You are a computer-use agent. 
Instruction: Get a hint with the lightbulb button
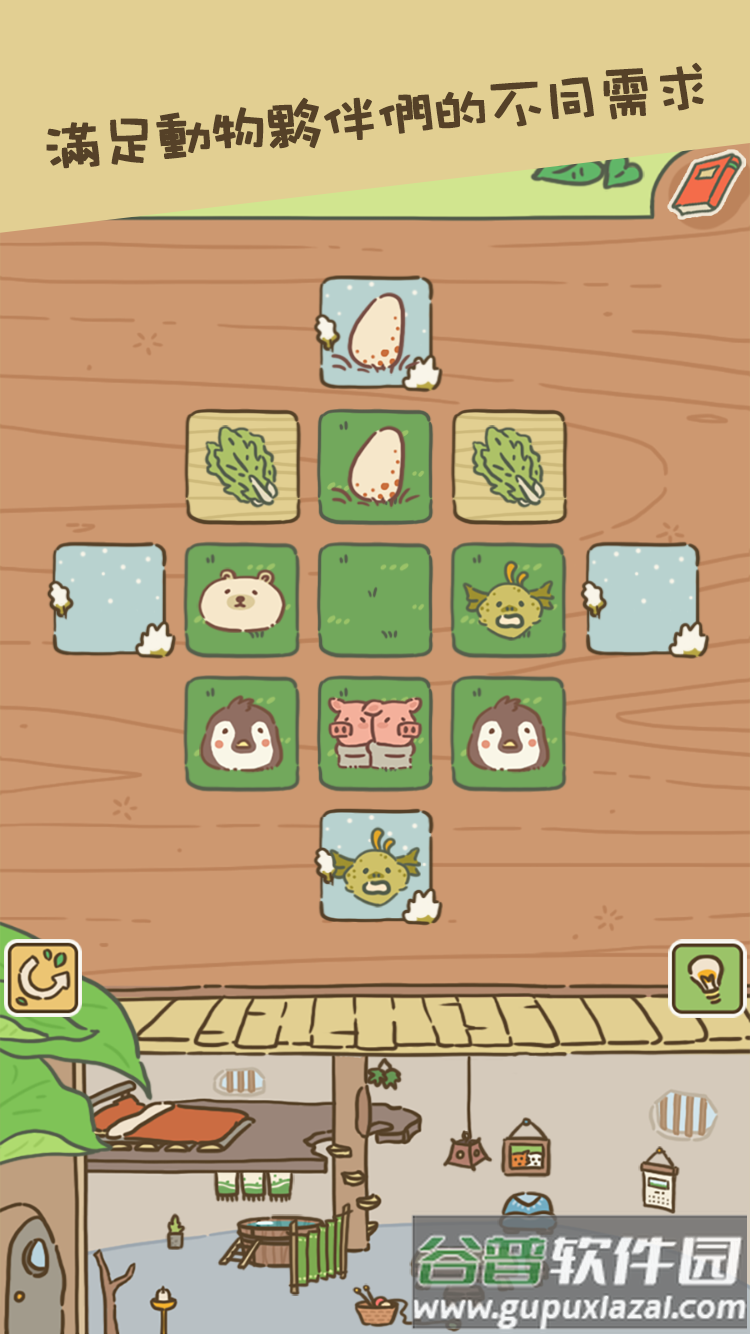tap(707, 977)
